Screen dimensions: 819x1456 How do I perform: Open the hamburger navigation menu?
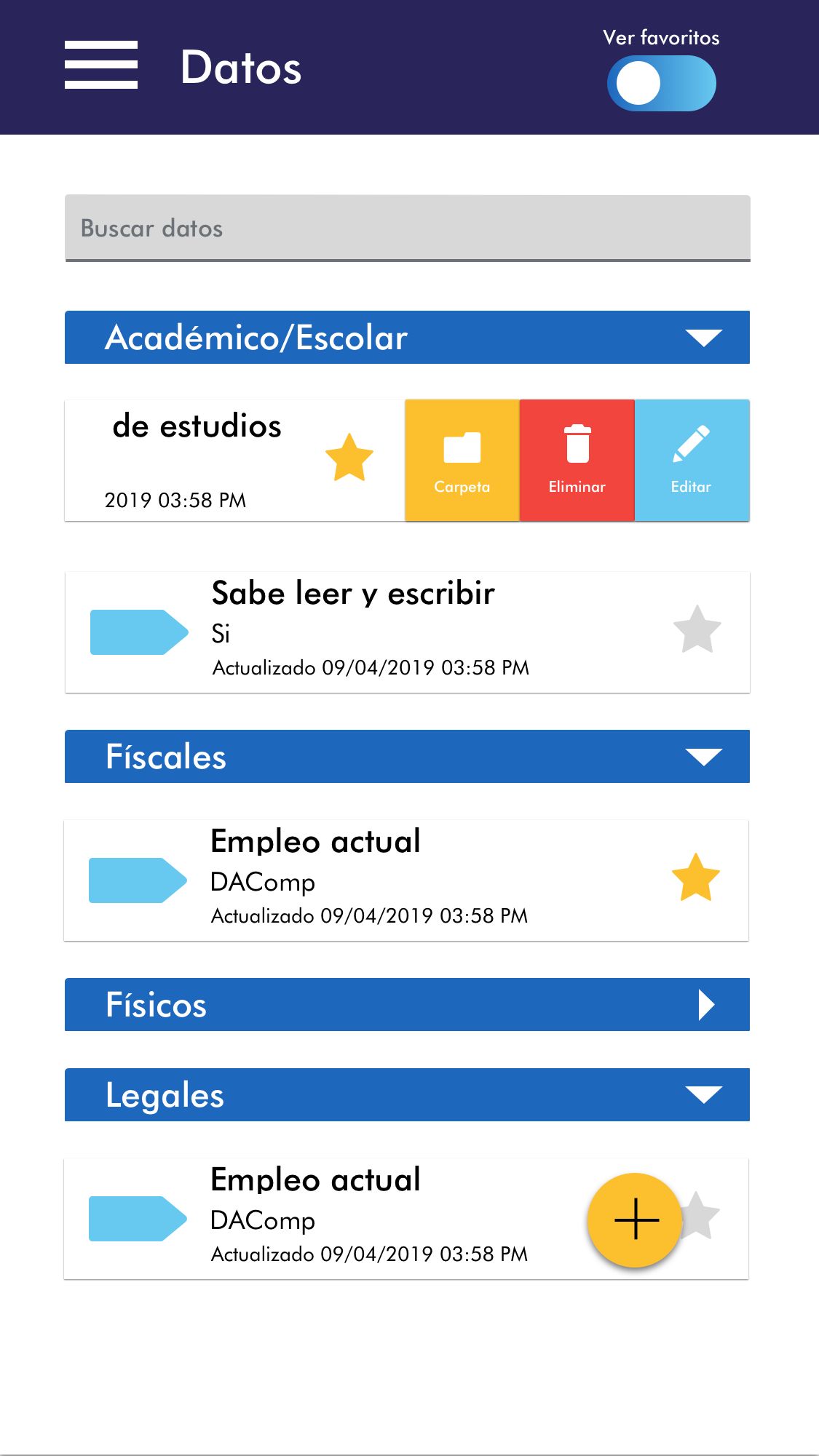pos(101,65)
